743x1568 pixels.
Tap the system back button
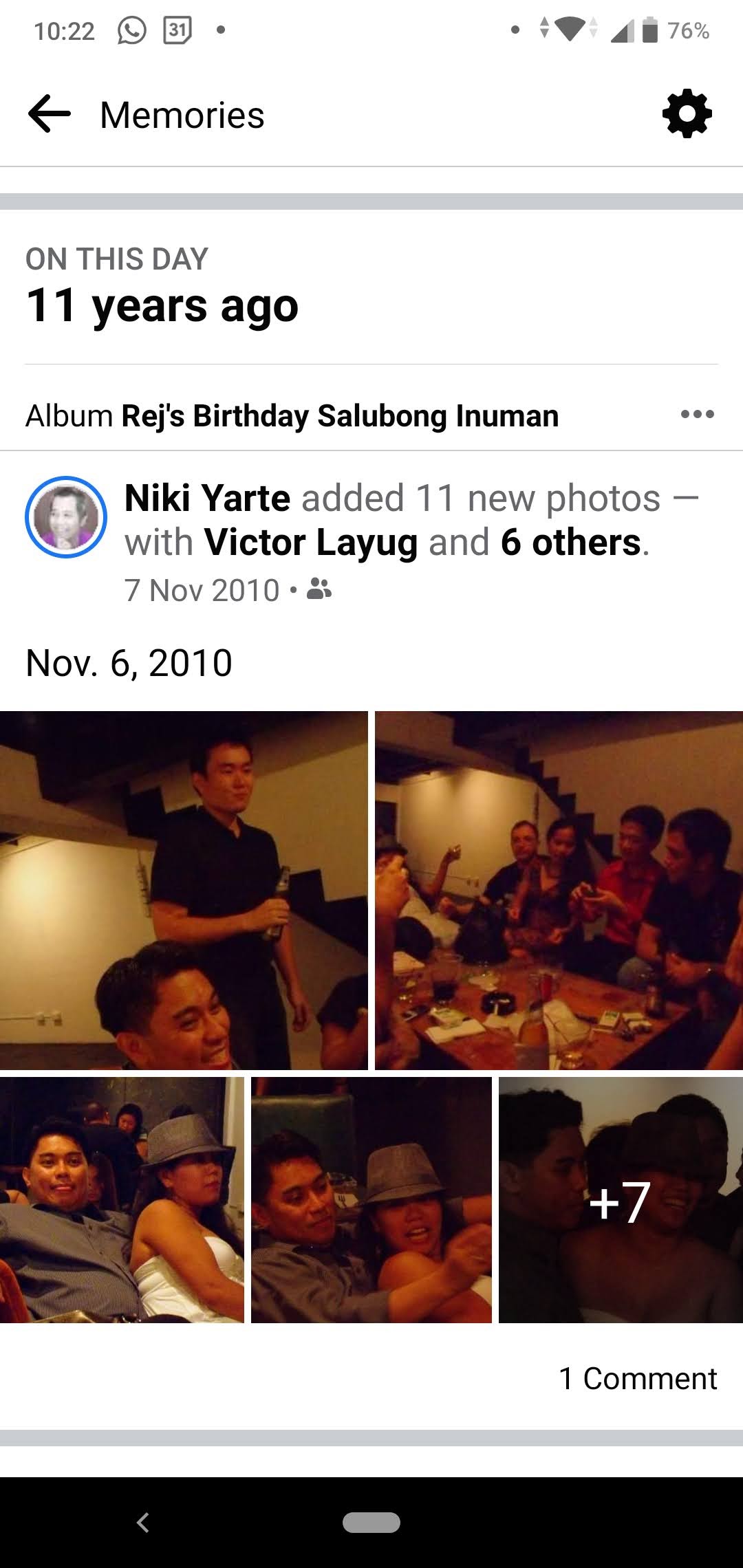coord(143,1523)
